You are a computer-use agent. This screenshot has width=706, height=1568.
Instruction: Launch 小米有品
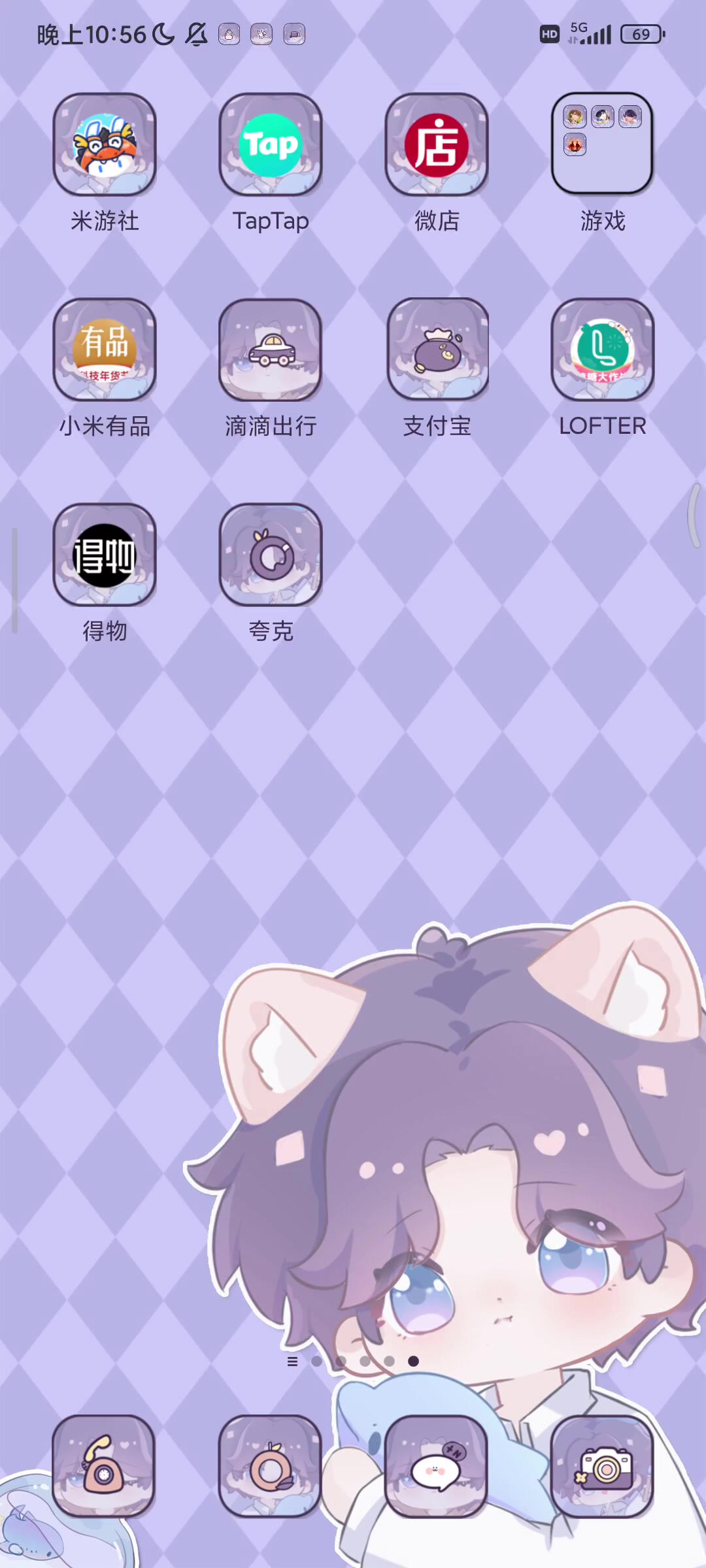(105, 350)
